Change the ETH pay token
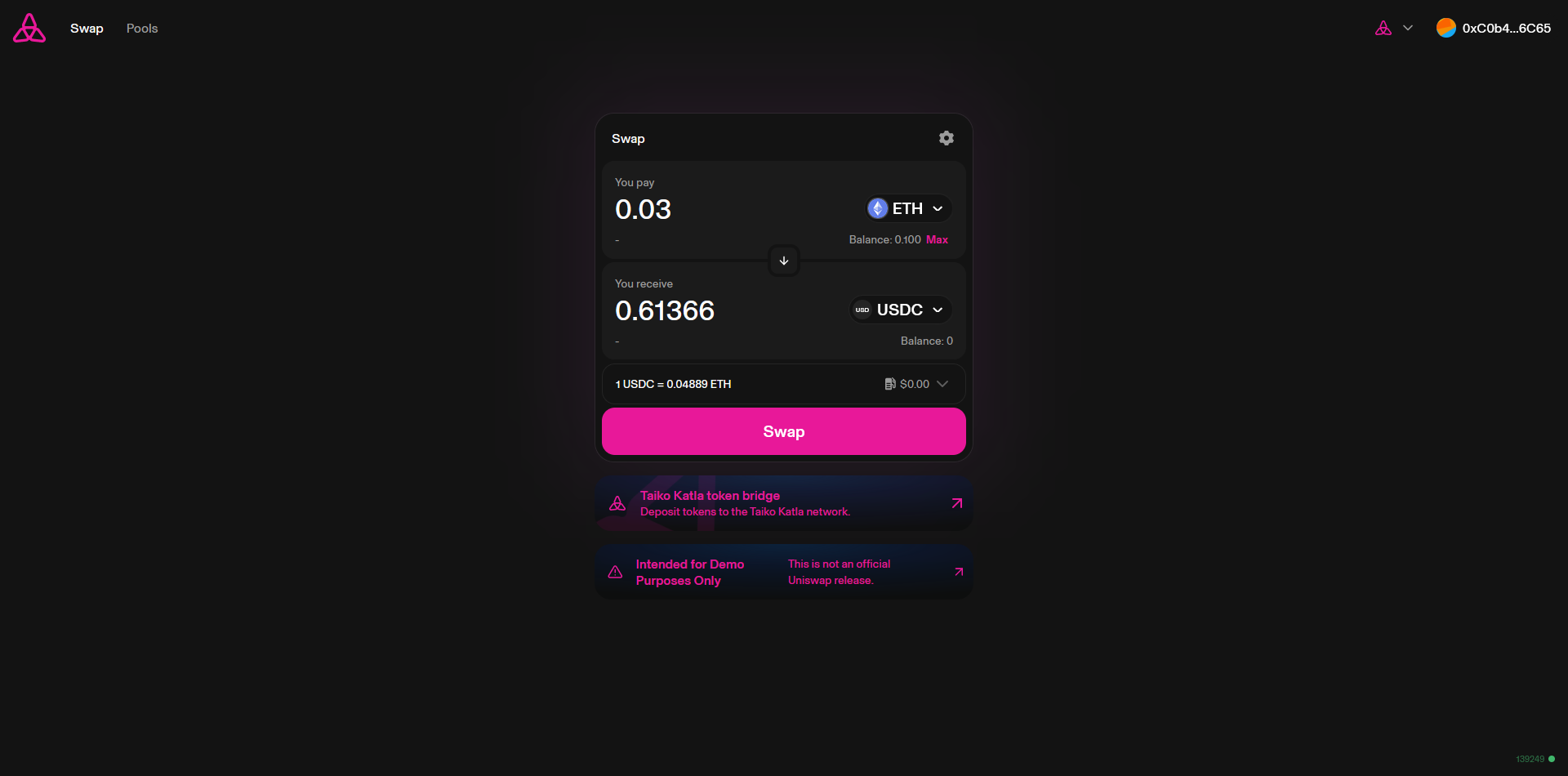This screenshot has width=1568, height=776. coord(908,209)
